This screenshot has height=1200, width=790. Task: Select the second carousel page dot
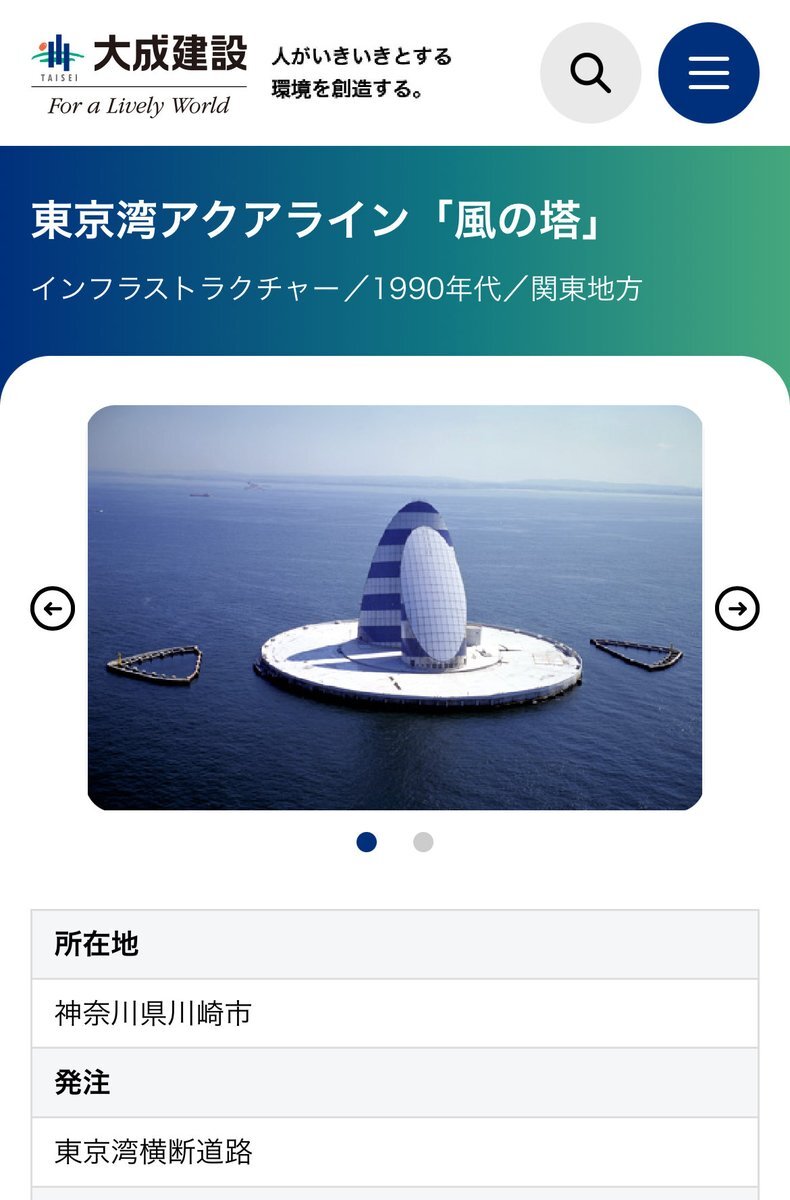tap(423, 842)
